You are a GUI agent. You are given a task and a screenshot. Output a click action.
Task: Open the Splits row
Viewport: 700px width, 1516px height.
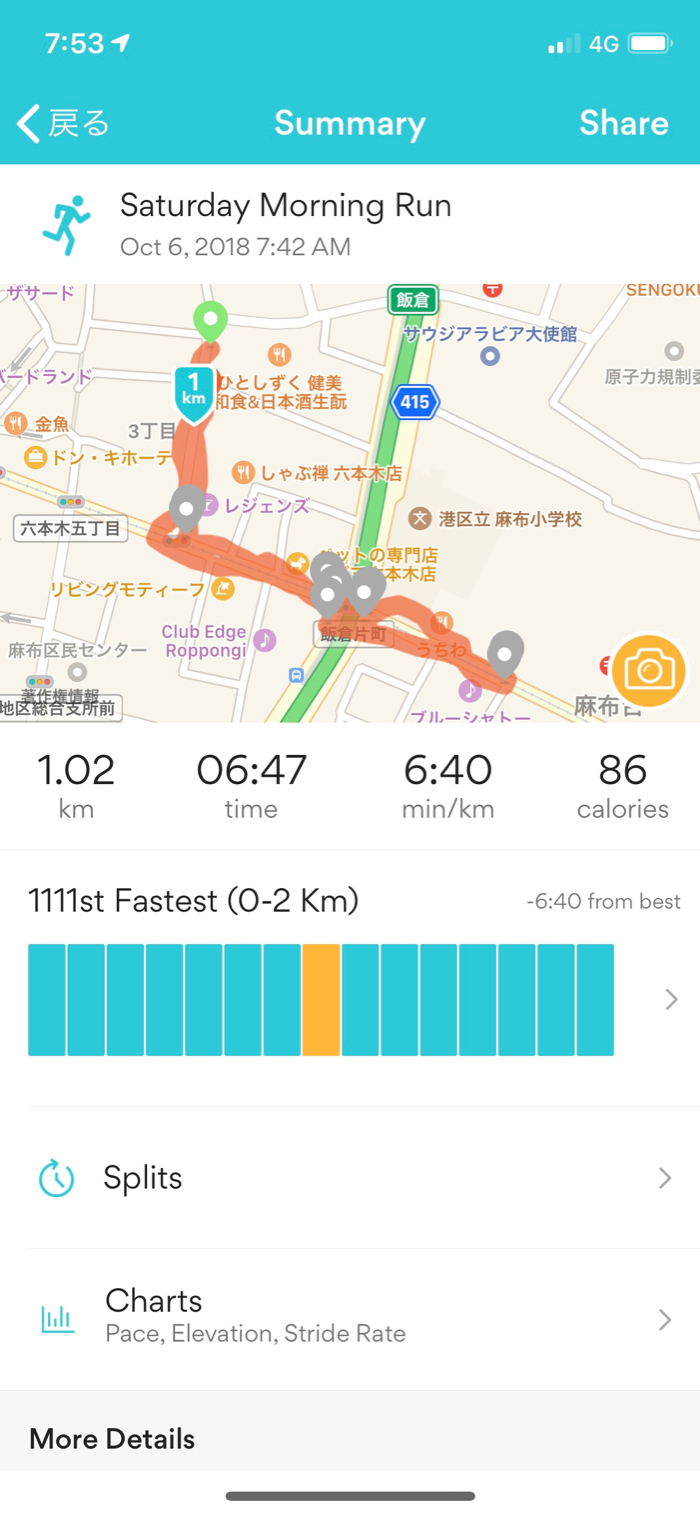pyautogui.click(x=350, y=1178)
